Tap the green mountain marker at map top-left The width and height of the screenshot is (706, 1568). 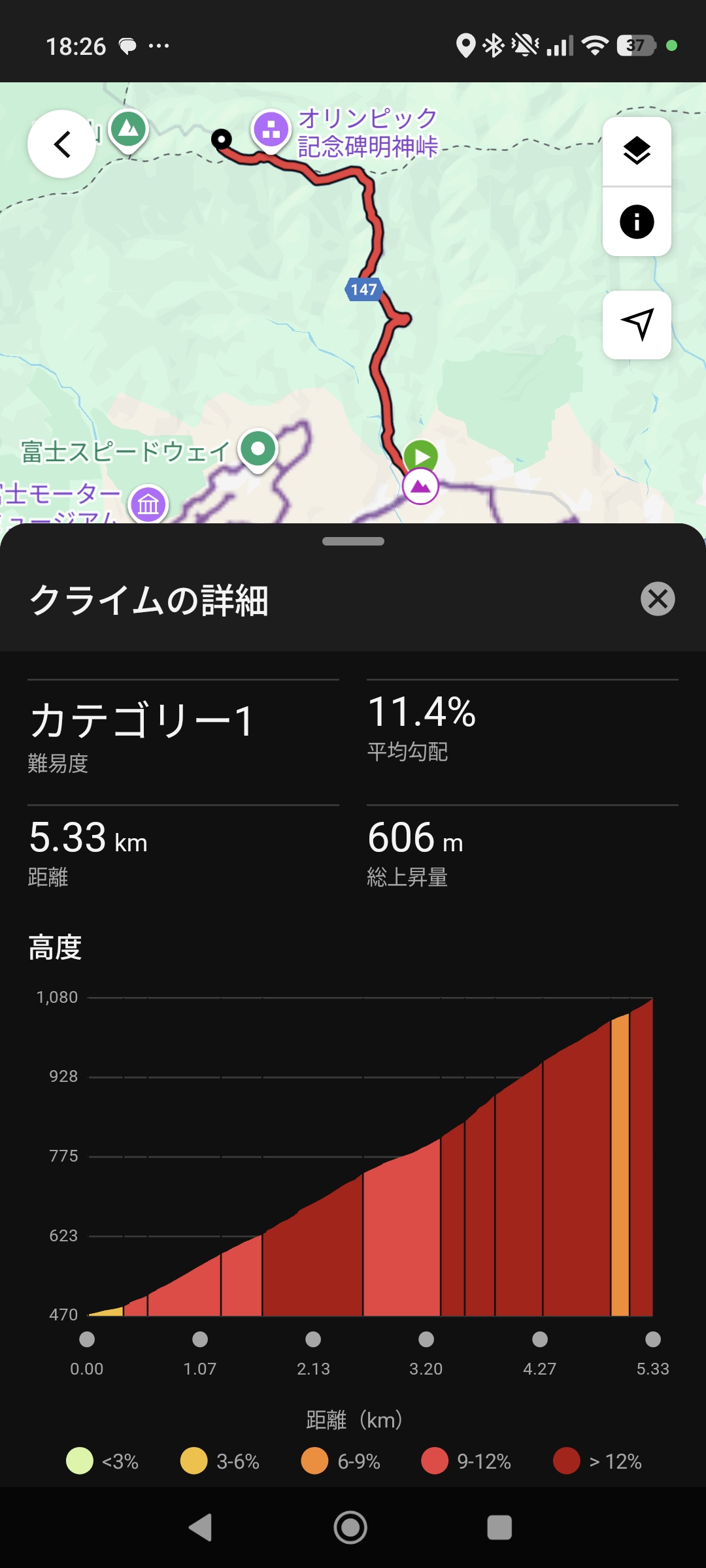tap(129, 129)
